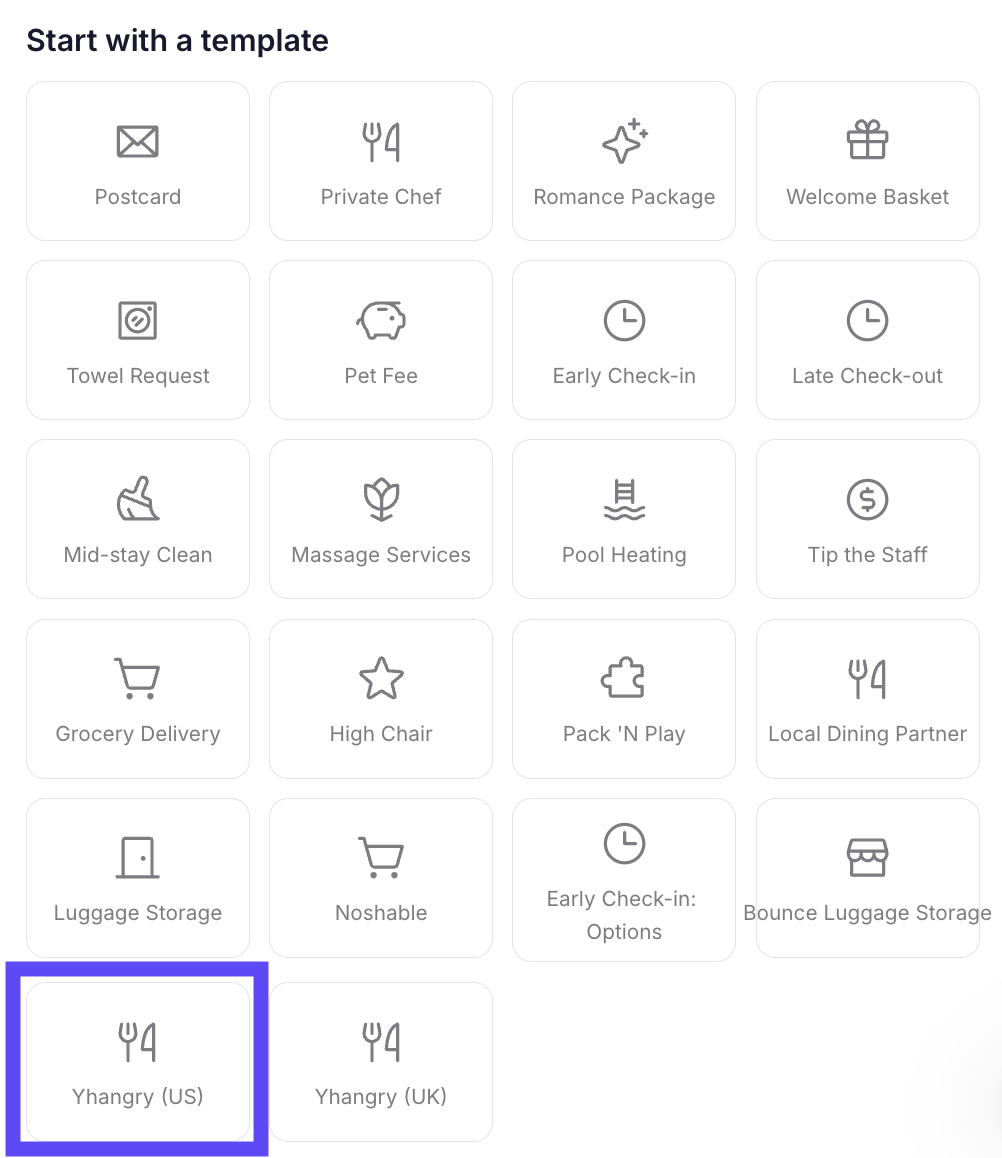Pick the Welcome Basket template
This screenshot has width=1002, height=1158.
pos(867,161)
